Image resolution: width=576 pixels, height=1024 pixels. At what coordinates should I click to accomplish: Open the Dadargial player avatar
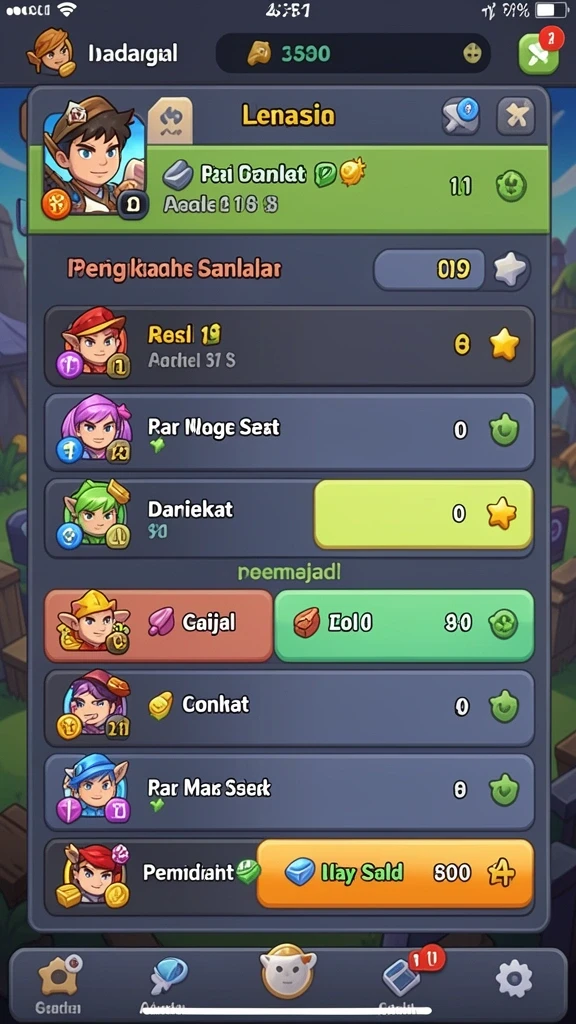pyautogui.click(x=51, y=52)
